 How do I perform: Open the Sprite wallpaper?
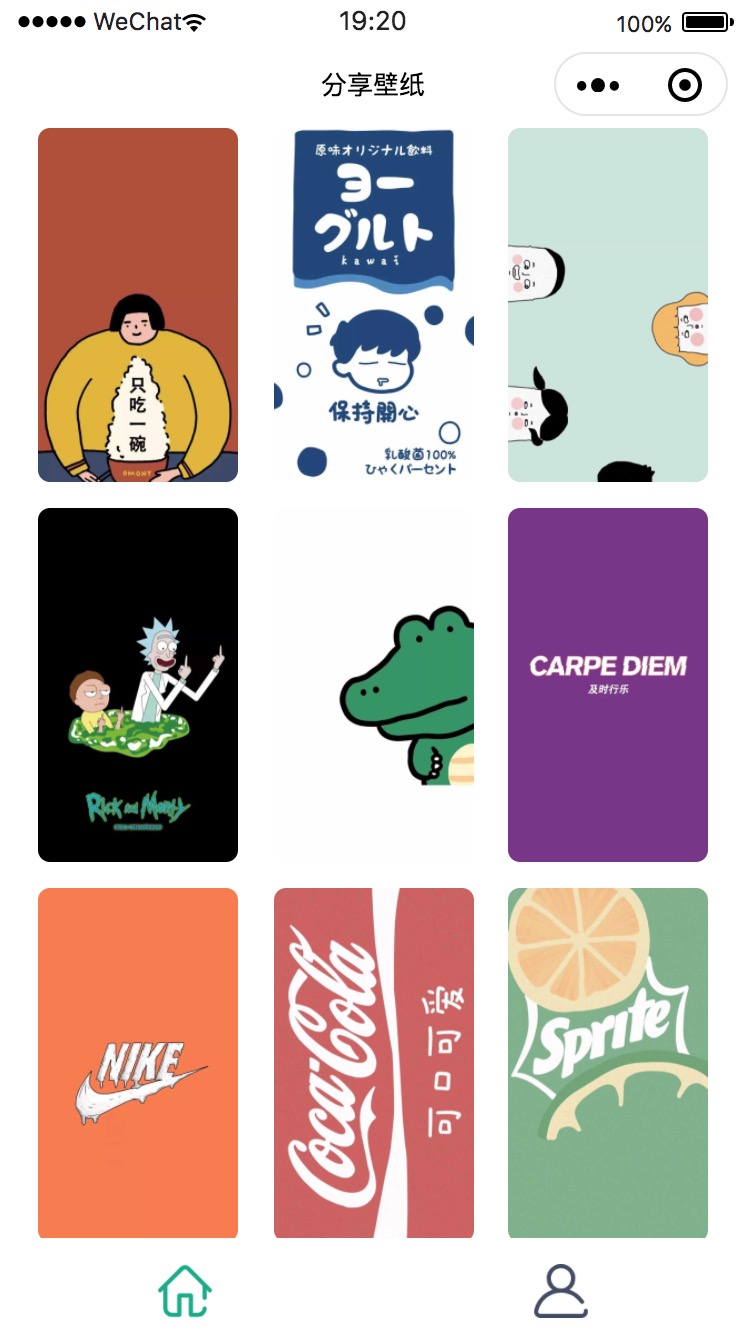pos(608,1064)
